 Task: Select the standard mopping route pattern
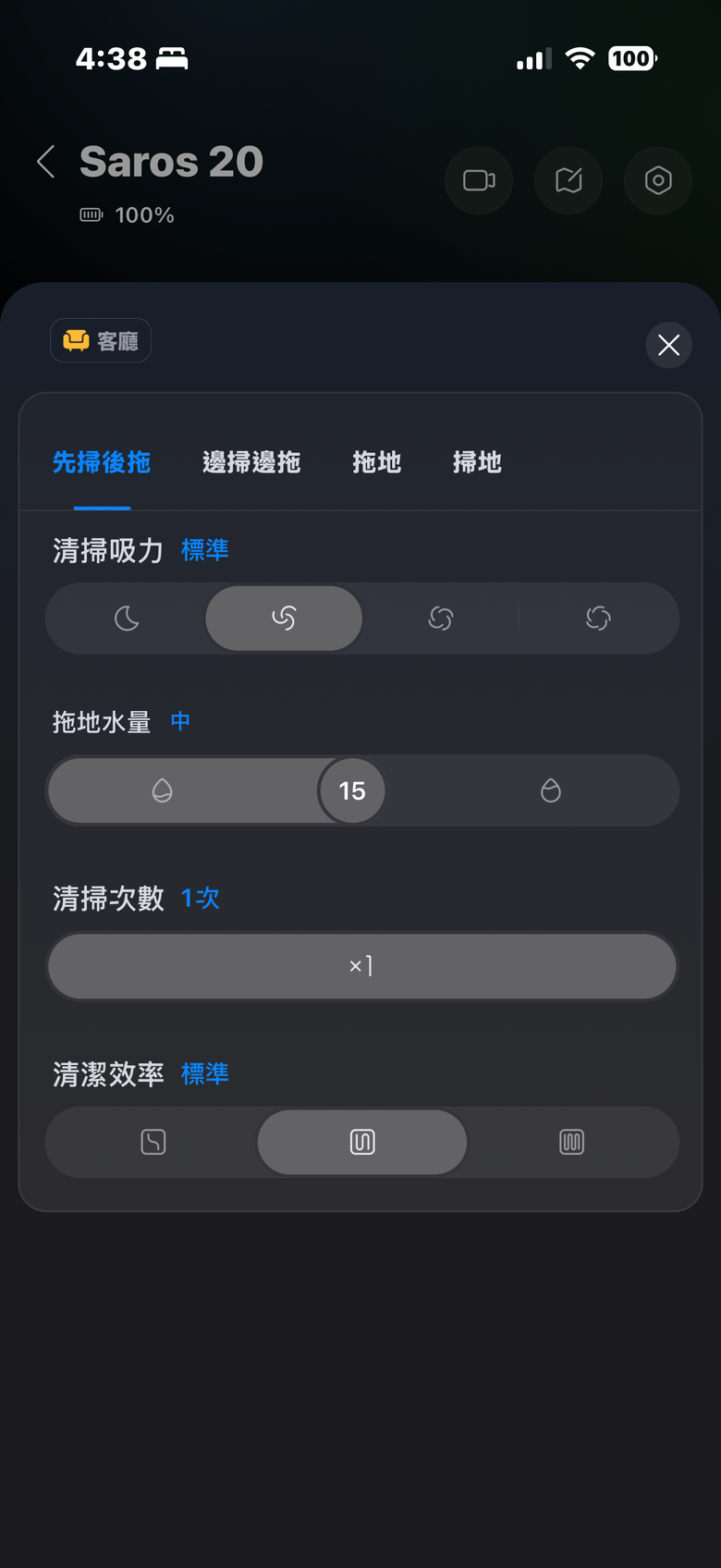click(x=361, y=1142)
